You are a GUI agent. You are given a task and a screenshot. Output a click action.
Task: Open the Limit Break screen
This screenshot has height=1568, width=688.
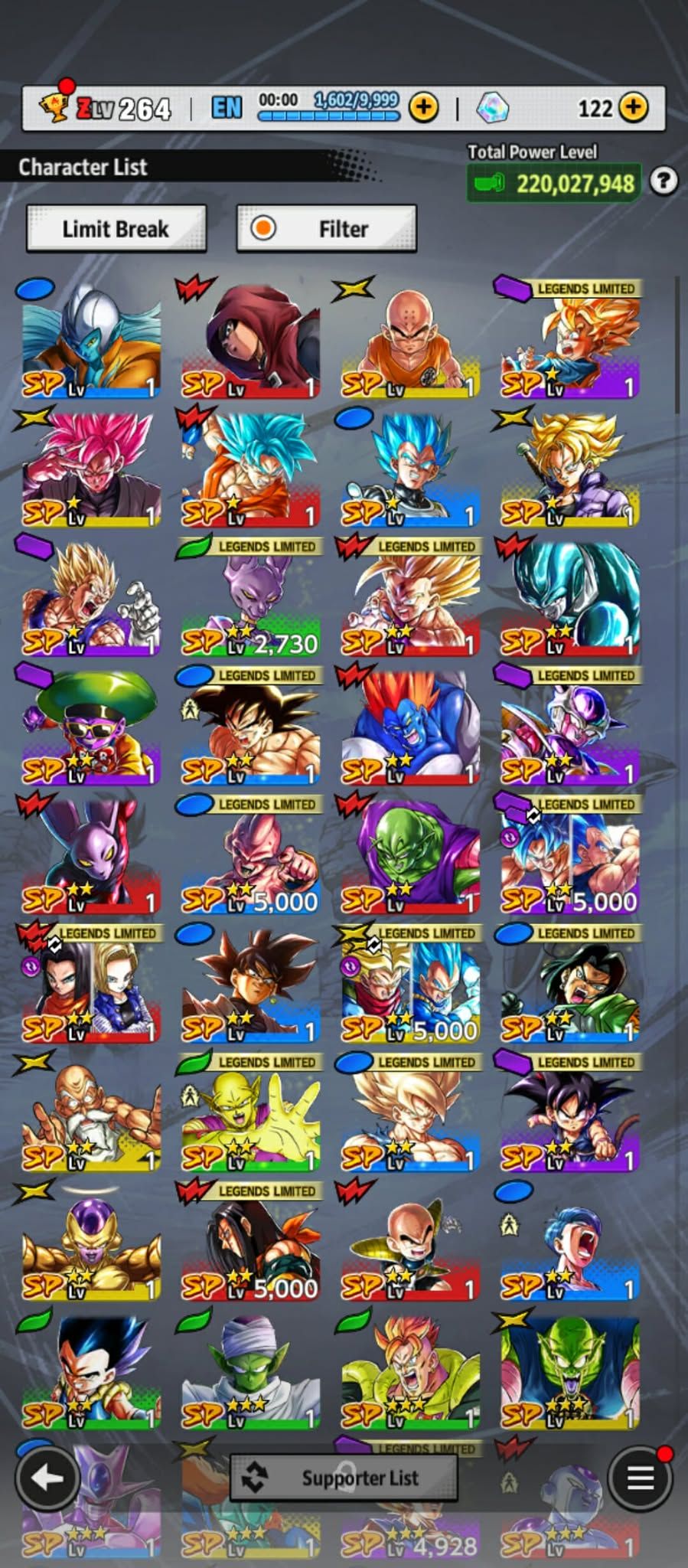pos(116,228)
